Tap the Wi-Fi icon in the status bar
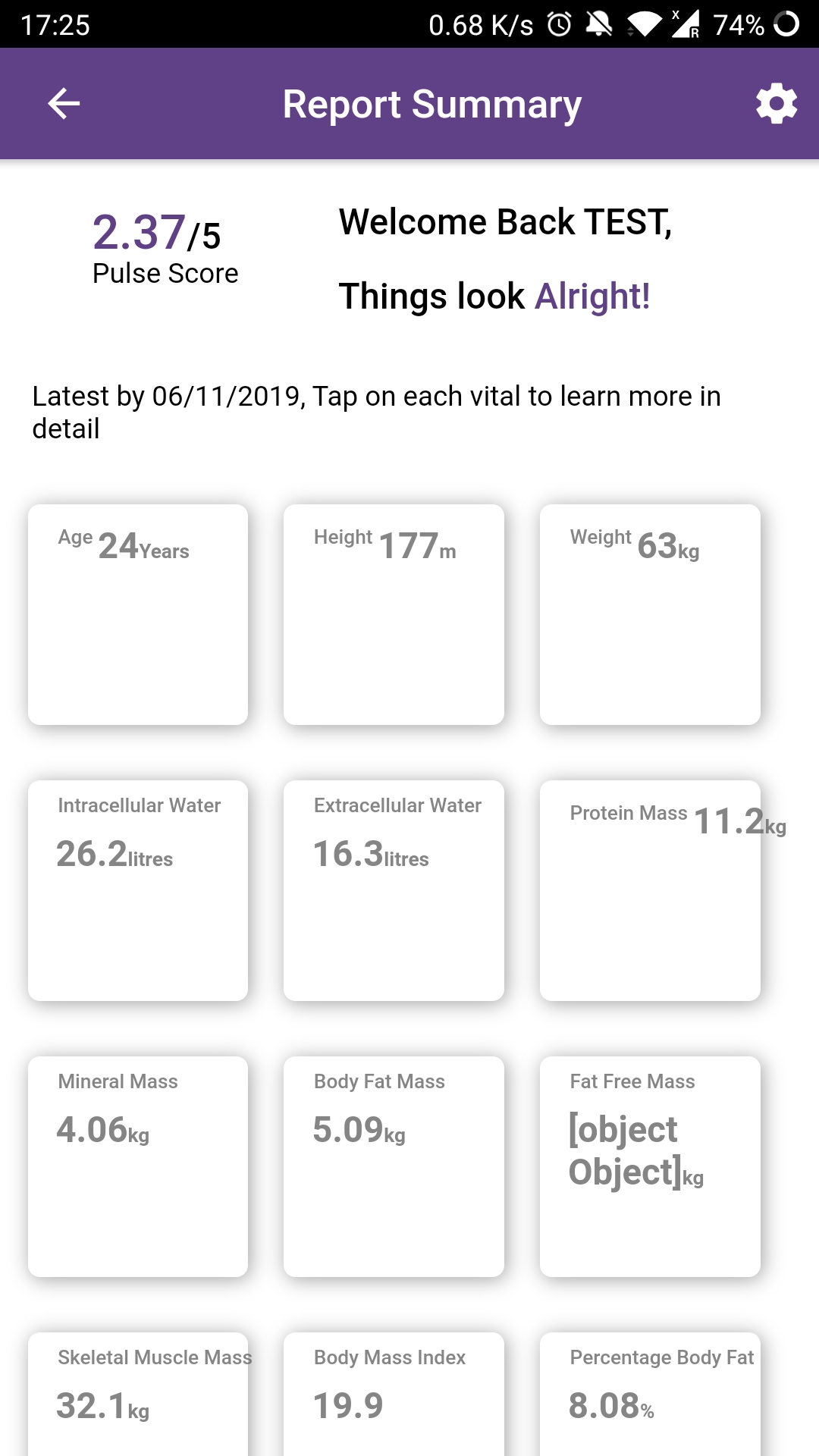 pos(644,25)
